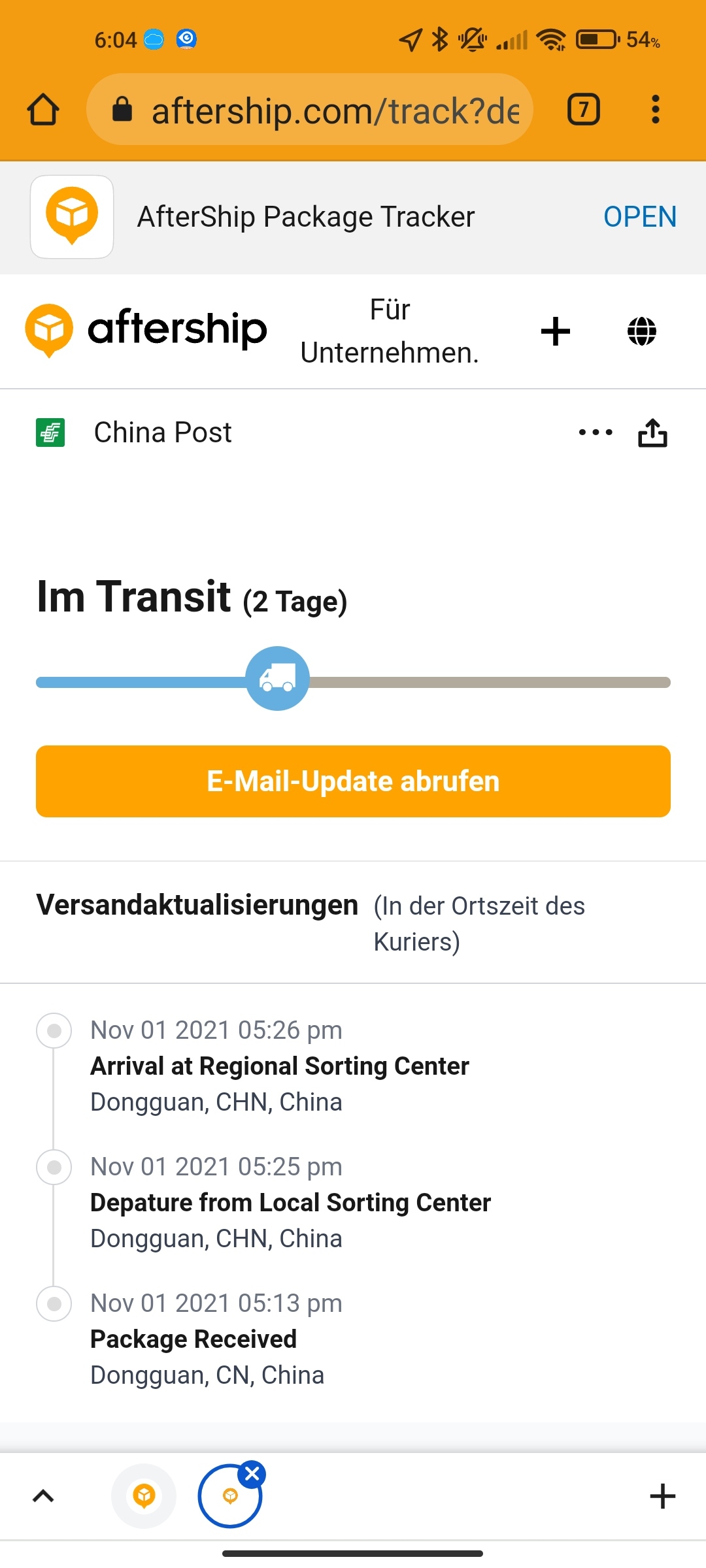Go to the browser home page
This screenshot has height=1568, width=706.
pyautogui.click(x=43, y=109)
